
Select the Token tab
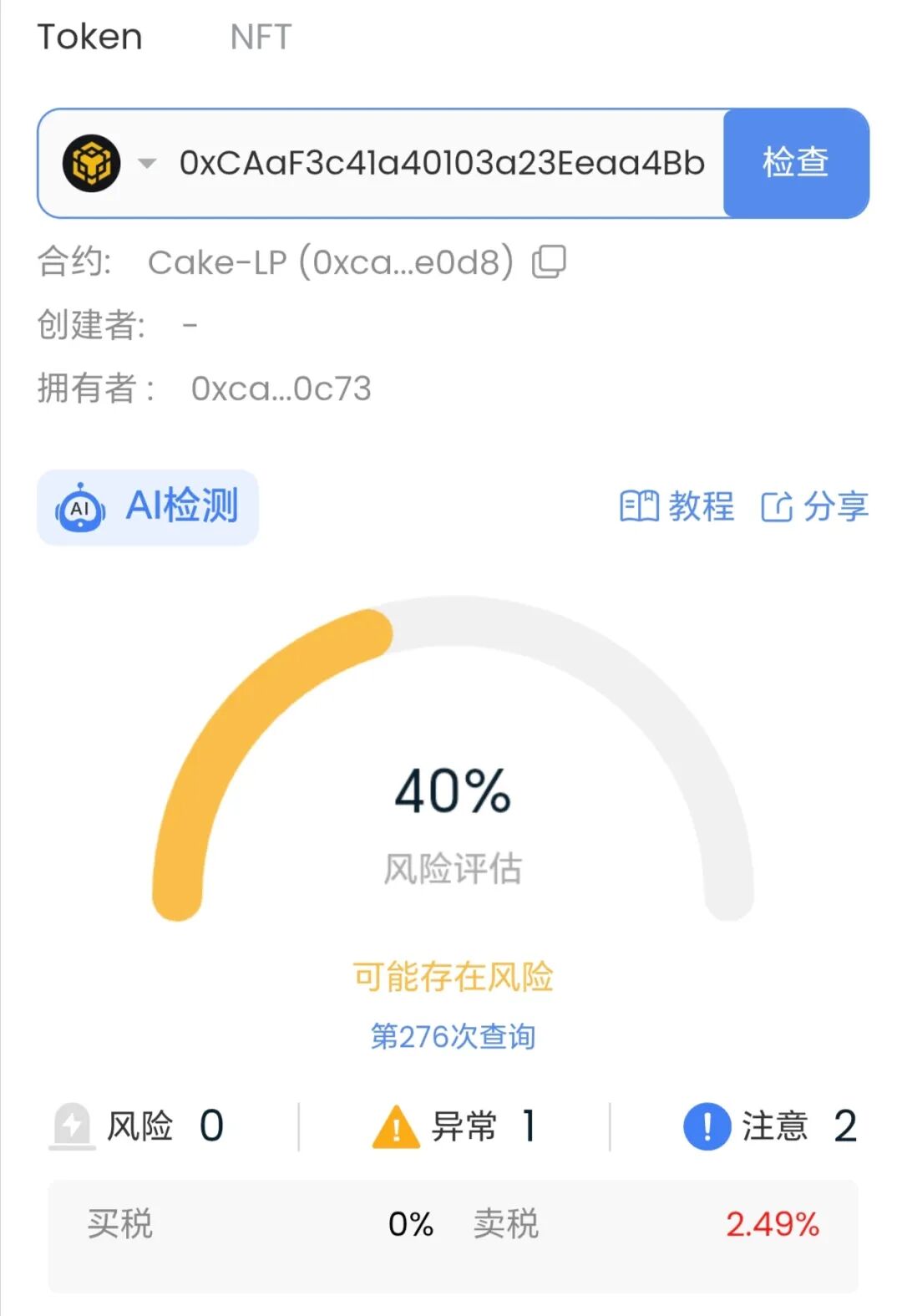pos(90,38)
